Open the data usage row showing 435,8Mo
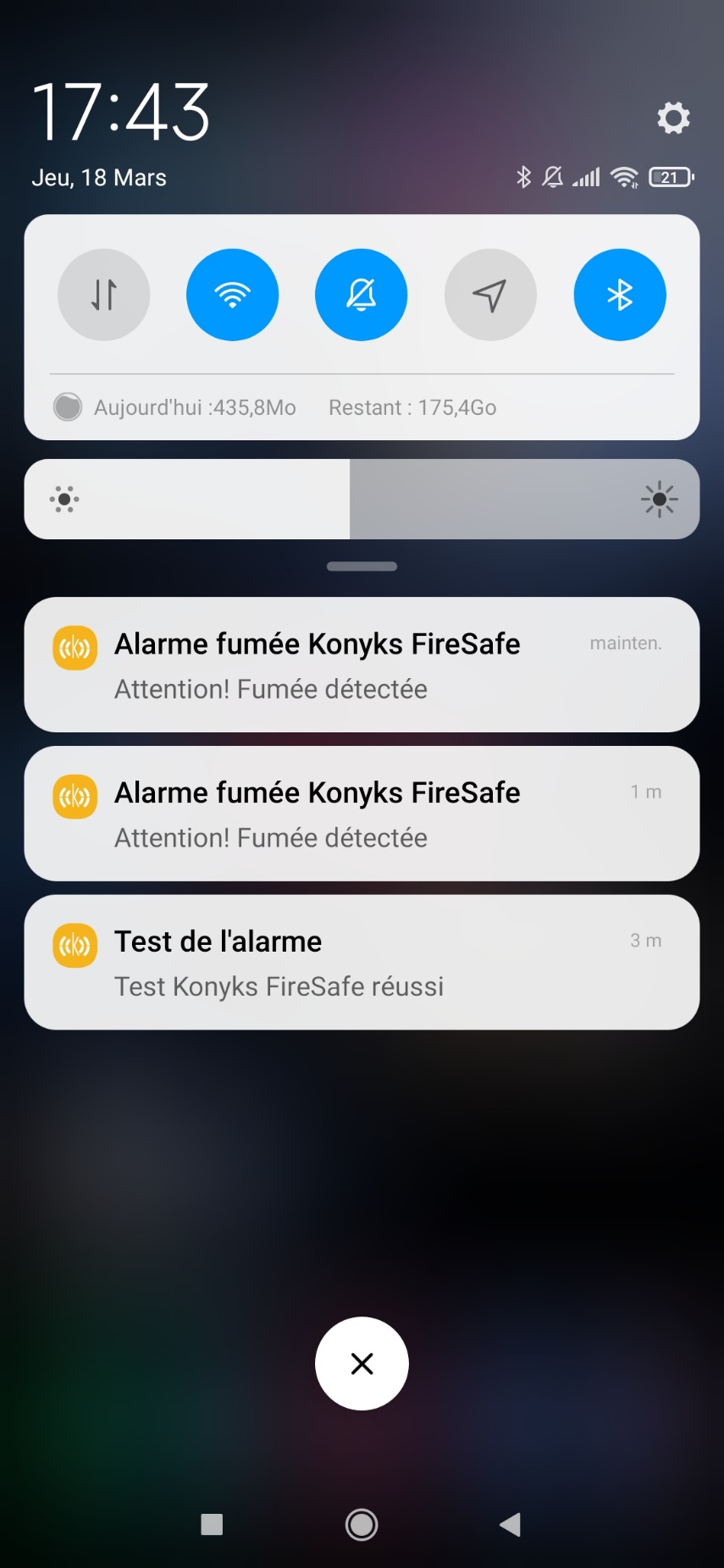Viewport: 724px width, 1568px height. tap(275, 407)
